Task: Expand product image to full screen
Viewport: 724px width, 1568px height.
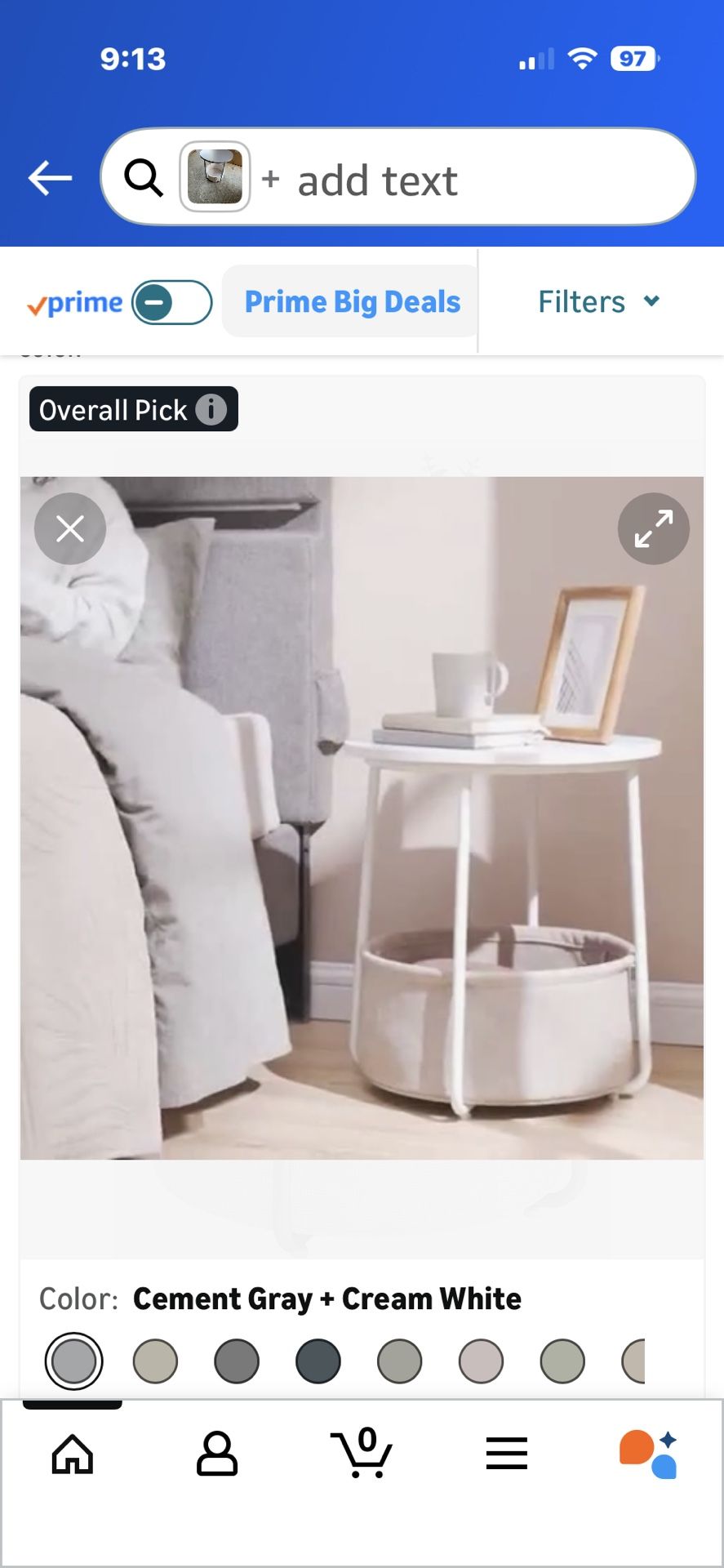Action: tap(654, 528)
